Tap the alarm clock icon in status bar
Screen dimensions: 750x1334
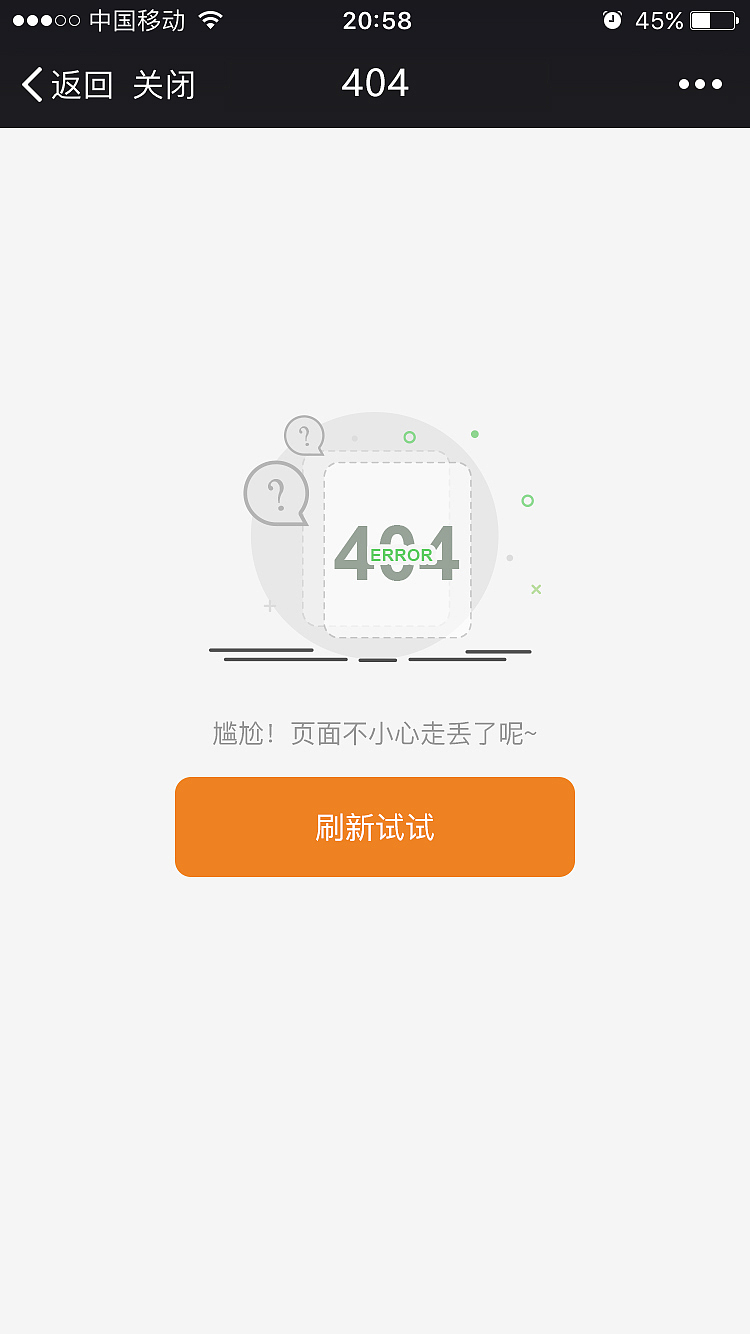pyautogui.click(x=613, y=18)
